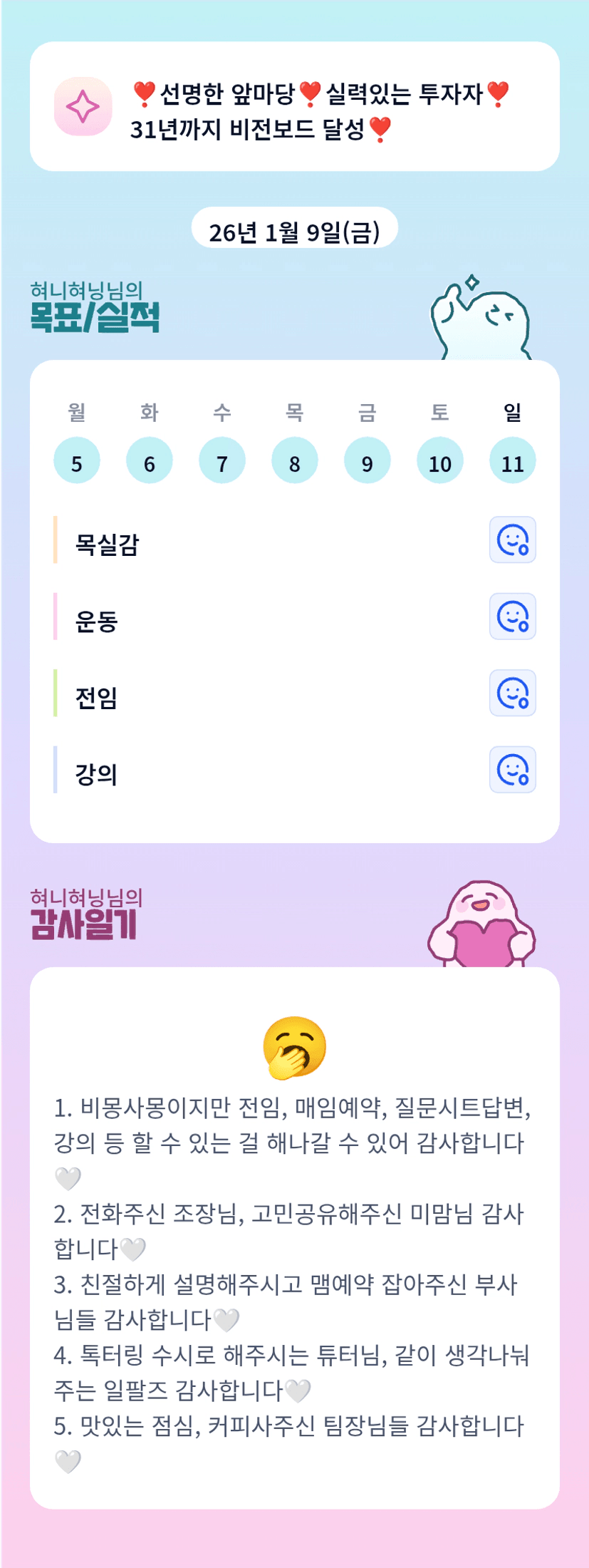This screenshot has width=589, height=1568.
Task: Tap the smiley icon beside 강의
Action: coord(513,770)
